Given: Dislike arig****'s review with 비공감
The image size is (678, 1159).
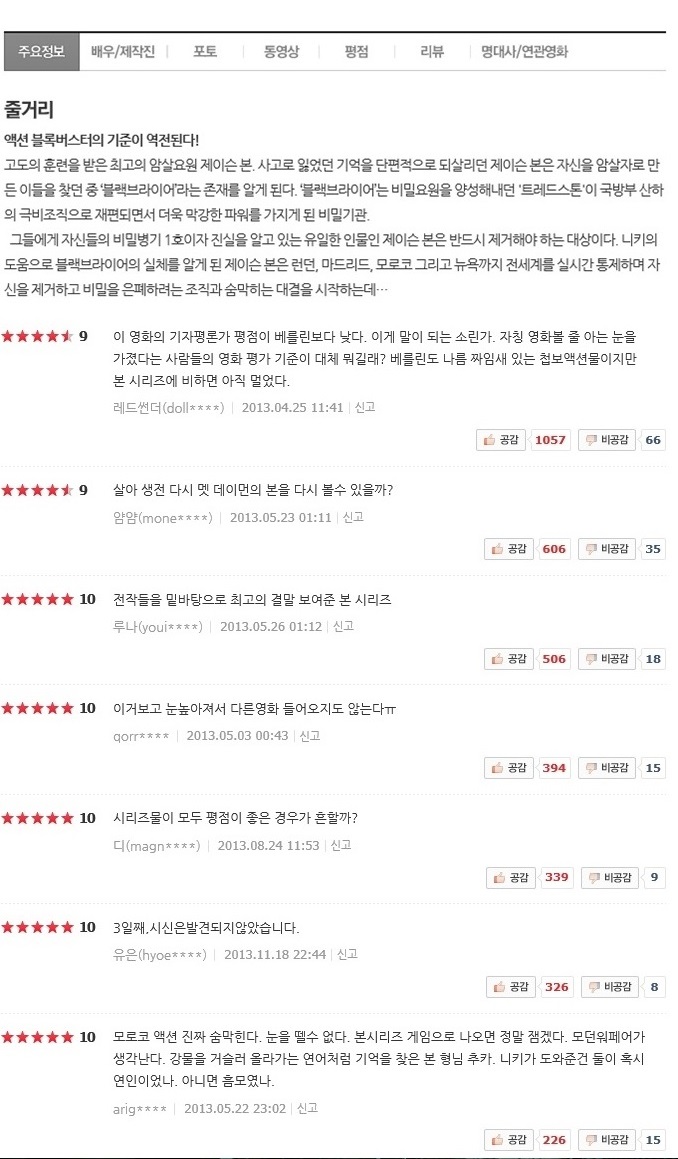Looking at the screenshot, I should pos(607,1140).
